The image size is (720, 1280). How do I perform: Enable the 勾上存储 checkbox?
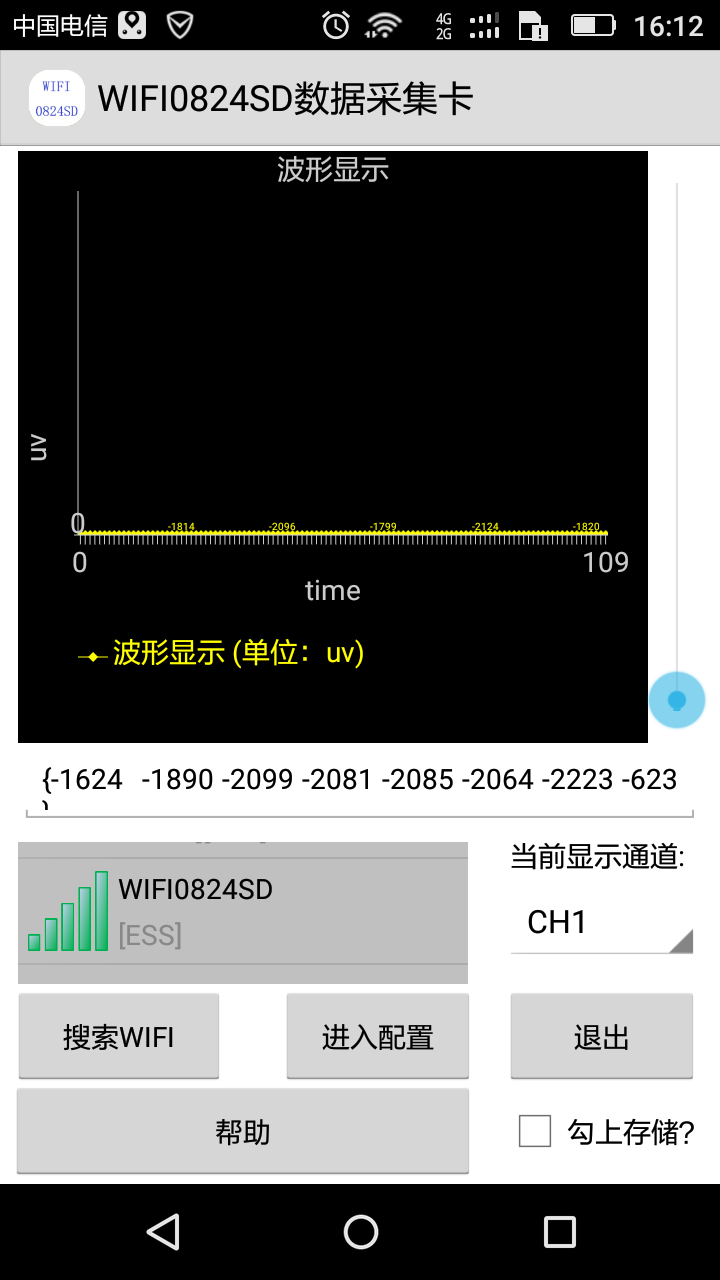536,1131
